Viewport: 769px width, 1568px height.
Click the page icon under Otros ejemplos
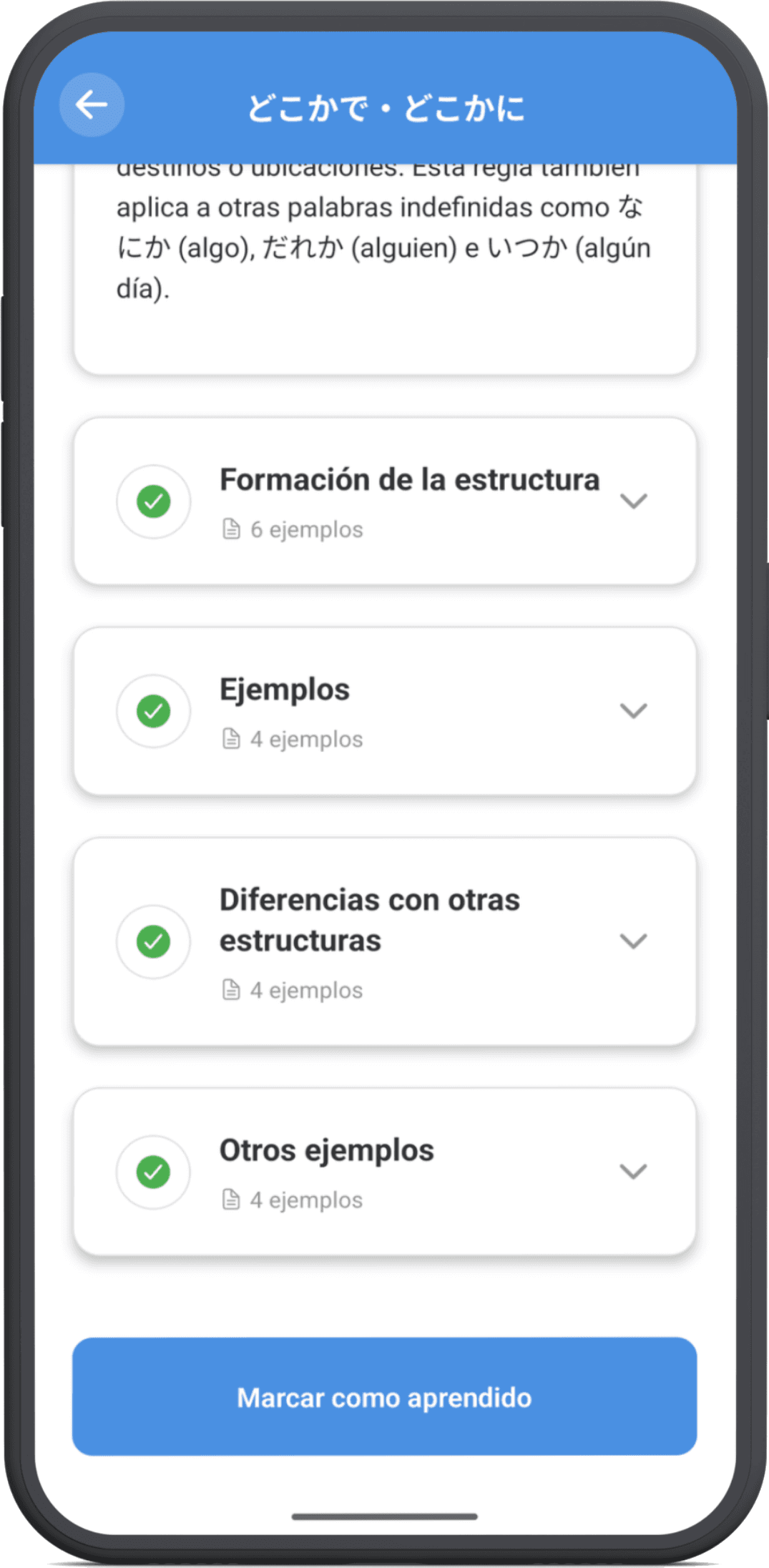click(231, 1200)
